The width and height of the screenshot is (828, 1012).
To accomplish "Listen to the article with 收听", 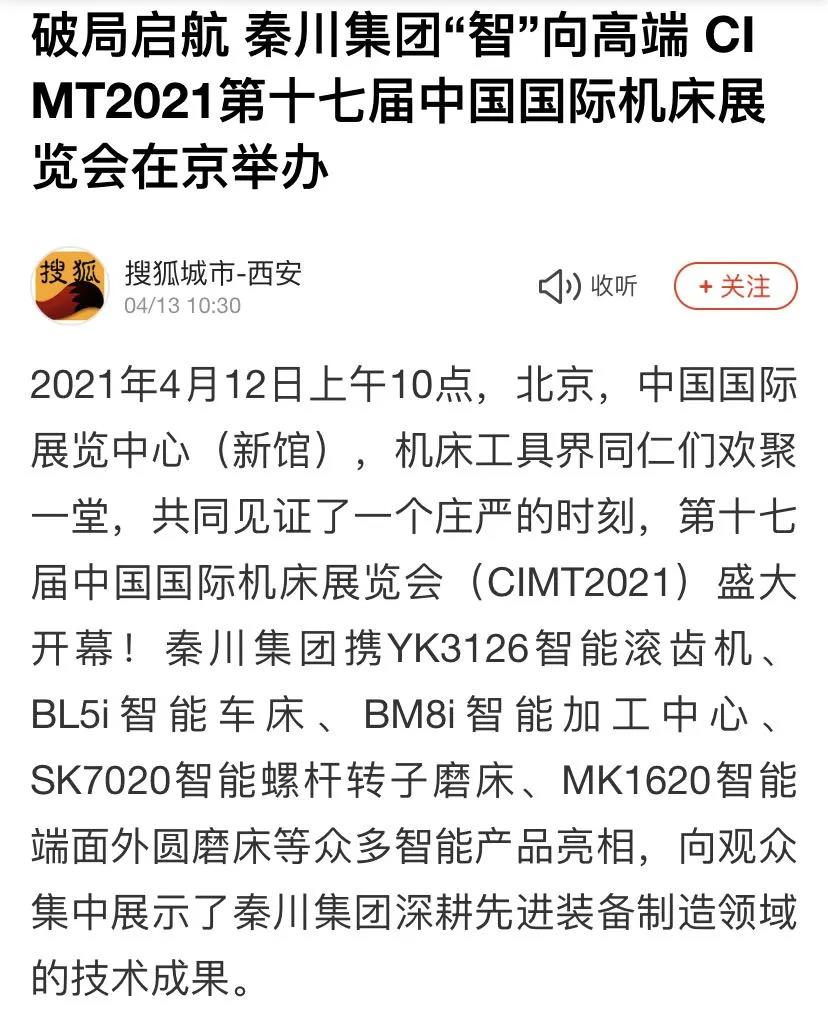I will pos(589,287).
